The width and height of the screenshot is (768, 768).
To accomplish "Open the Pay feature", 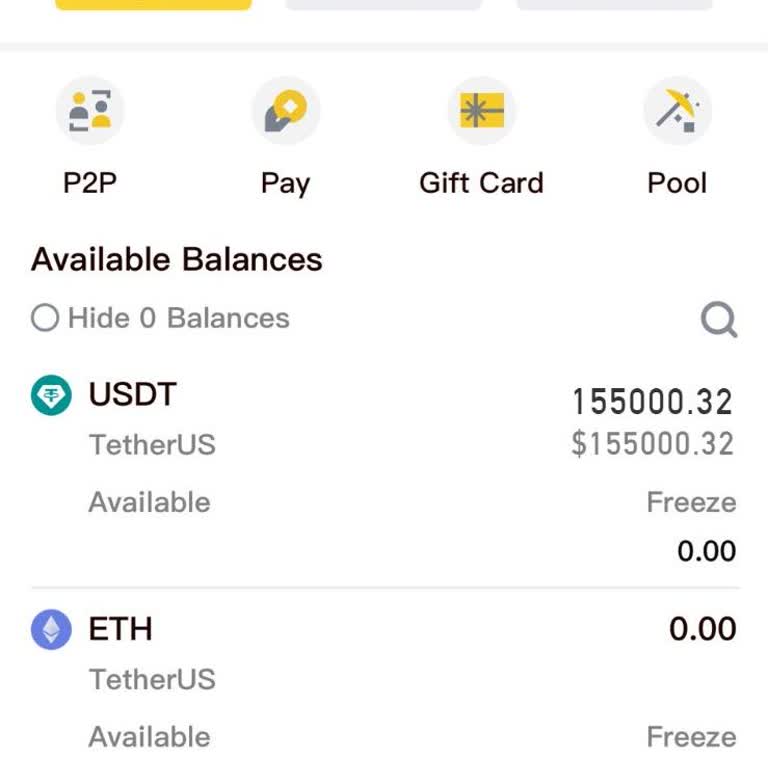I will tap(285, 112).
